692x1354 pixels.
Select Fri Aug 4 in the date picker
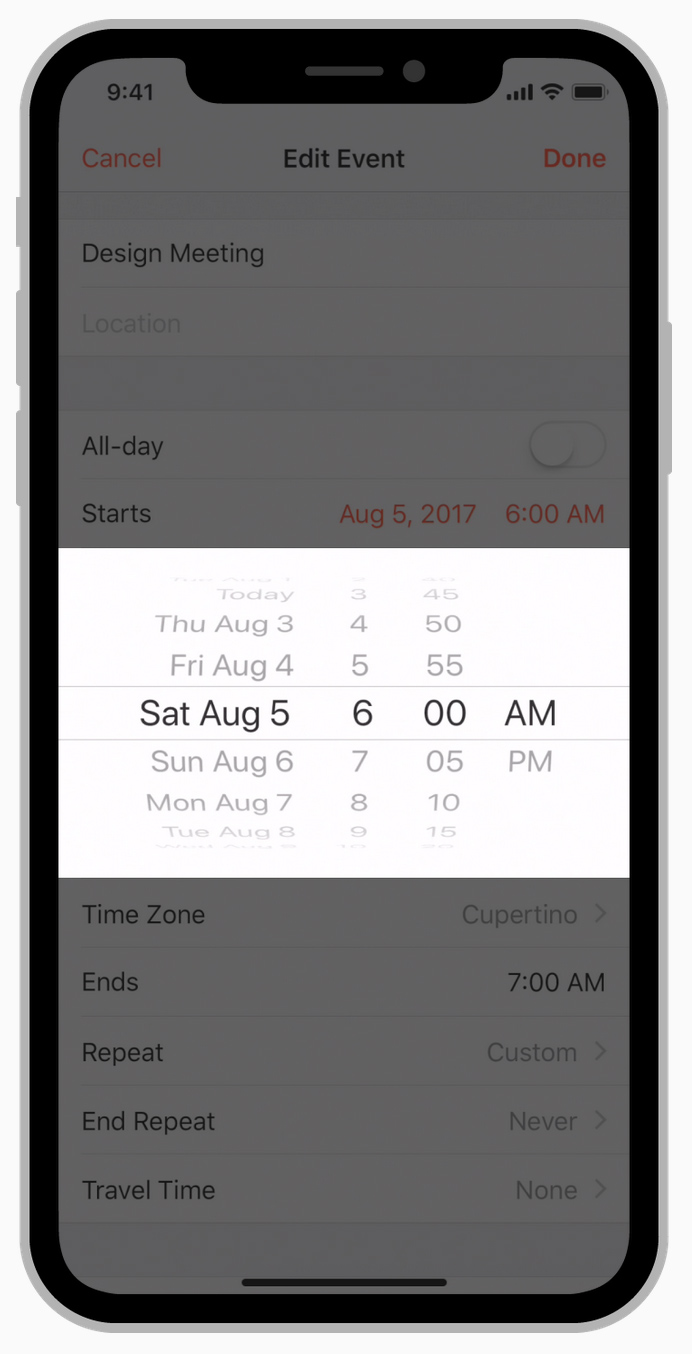pos(231,665)
